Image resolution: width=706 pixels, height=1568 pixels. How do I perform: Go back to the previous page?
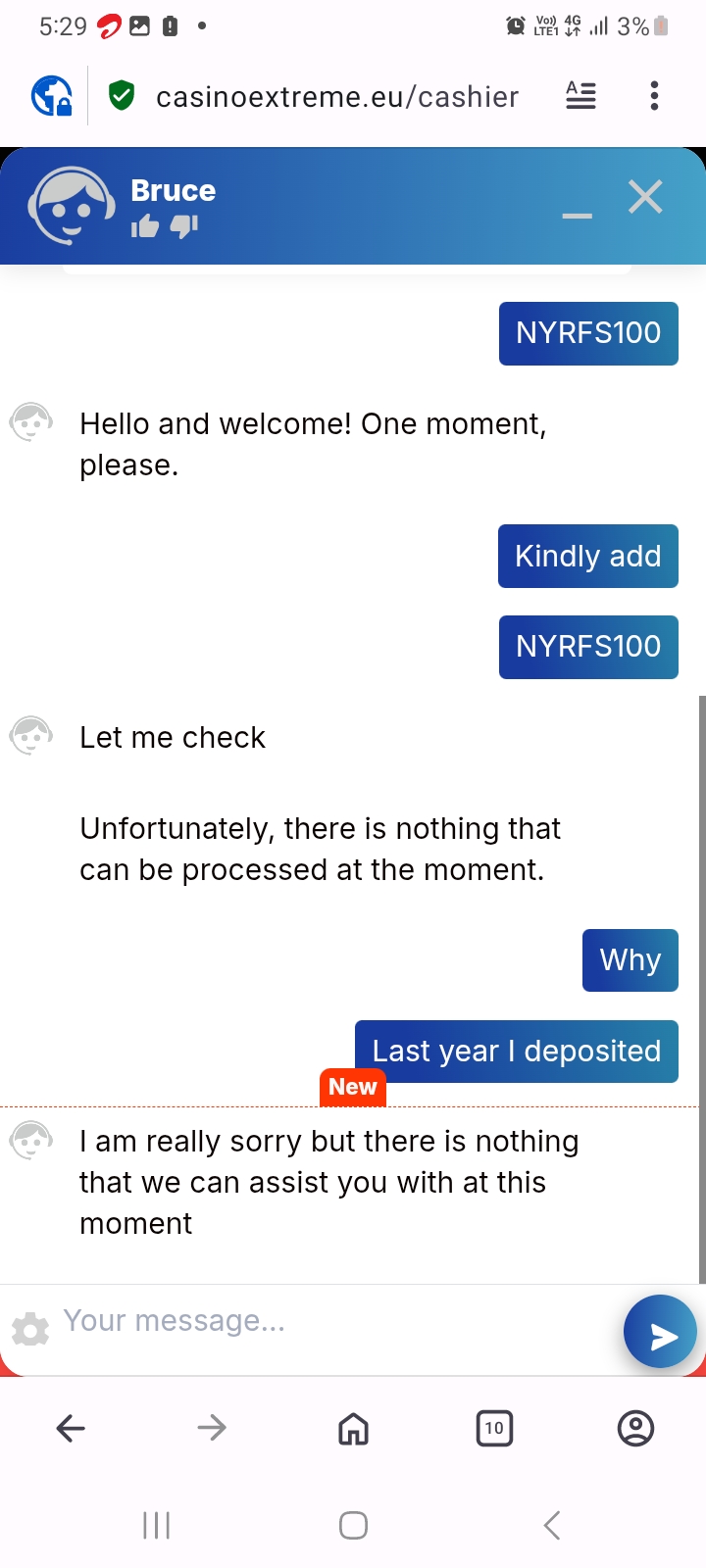71,1428
